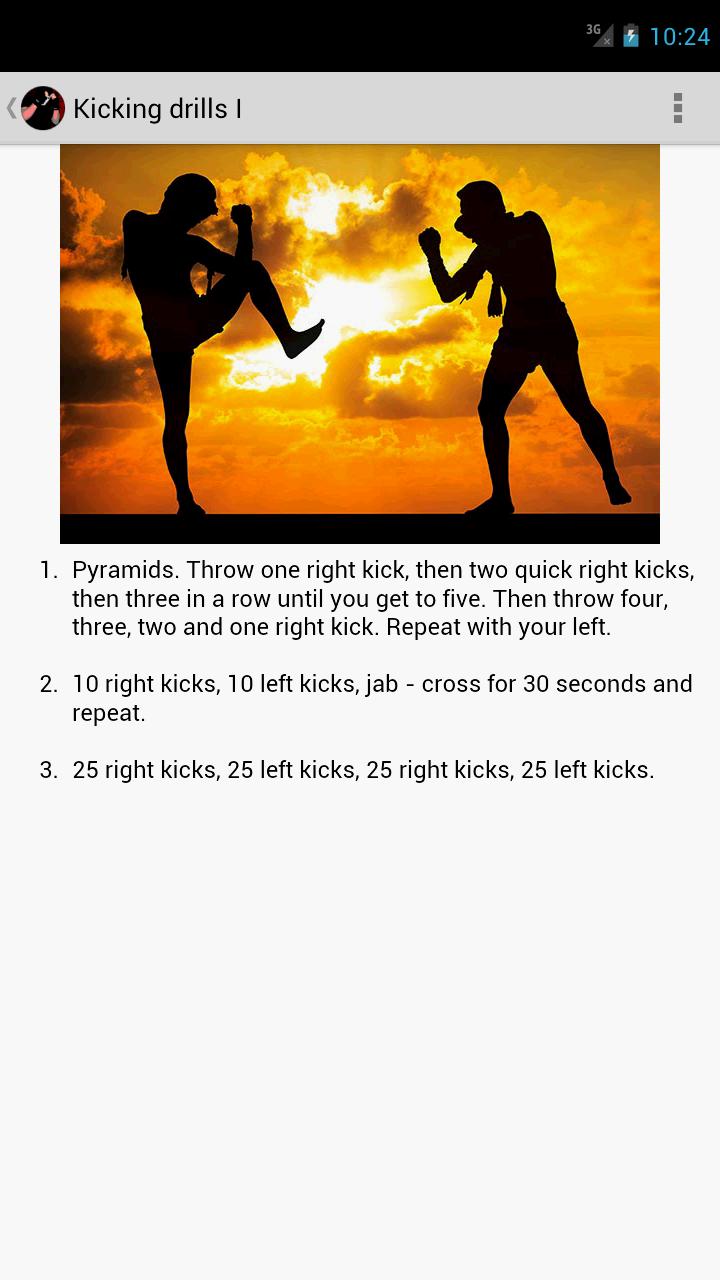Tap the kickboxing sunset photo

coord(360,342)
